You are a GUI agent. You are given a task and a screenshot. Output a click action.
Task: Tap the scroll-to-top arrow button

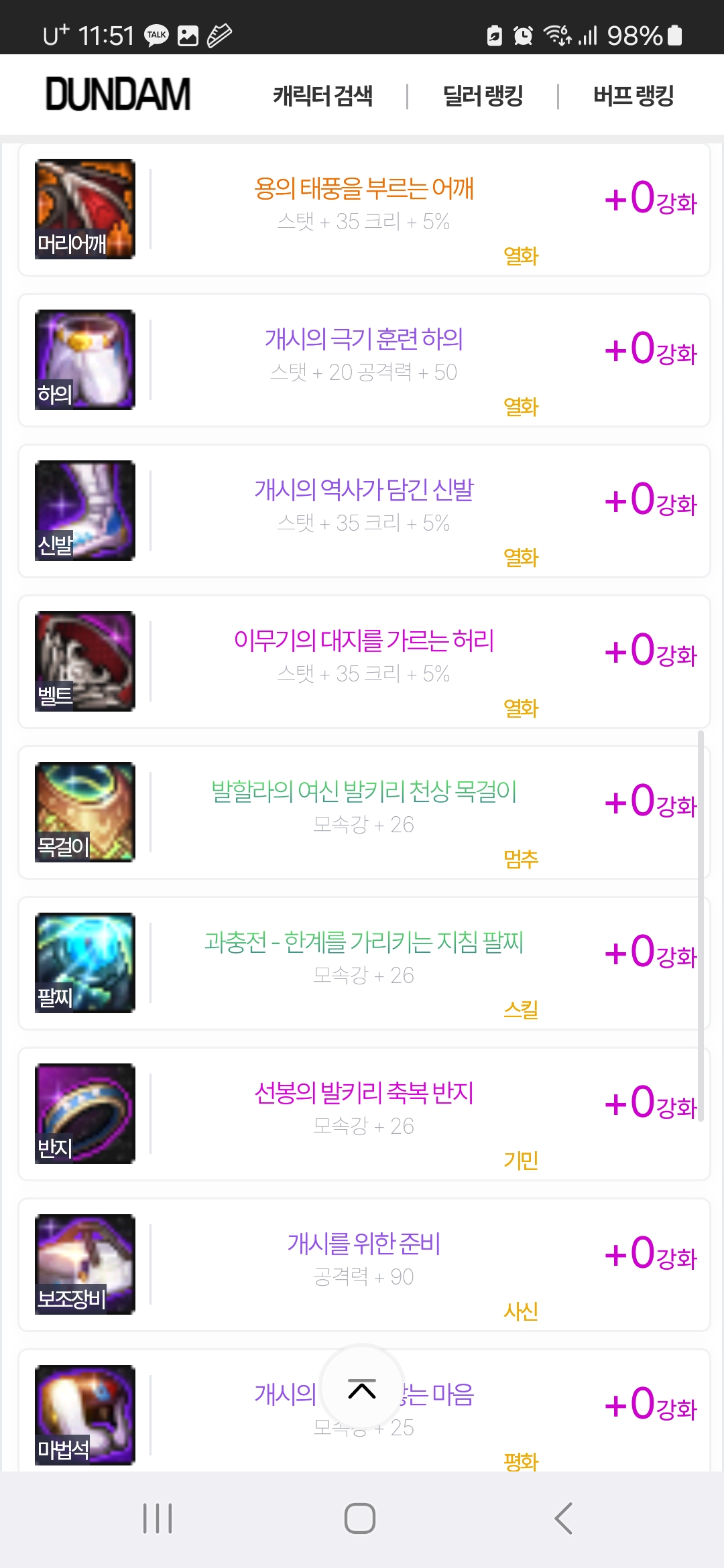362,1387
